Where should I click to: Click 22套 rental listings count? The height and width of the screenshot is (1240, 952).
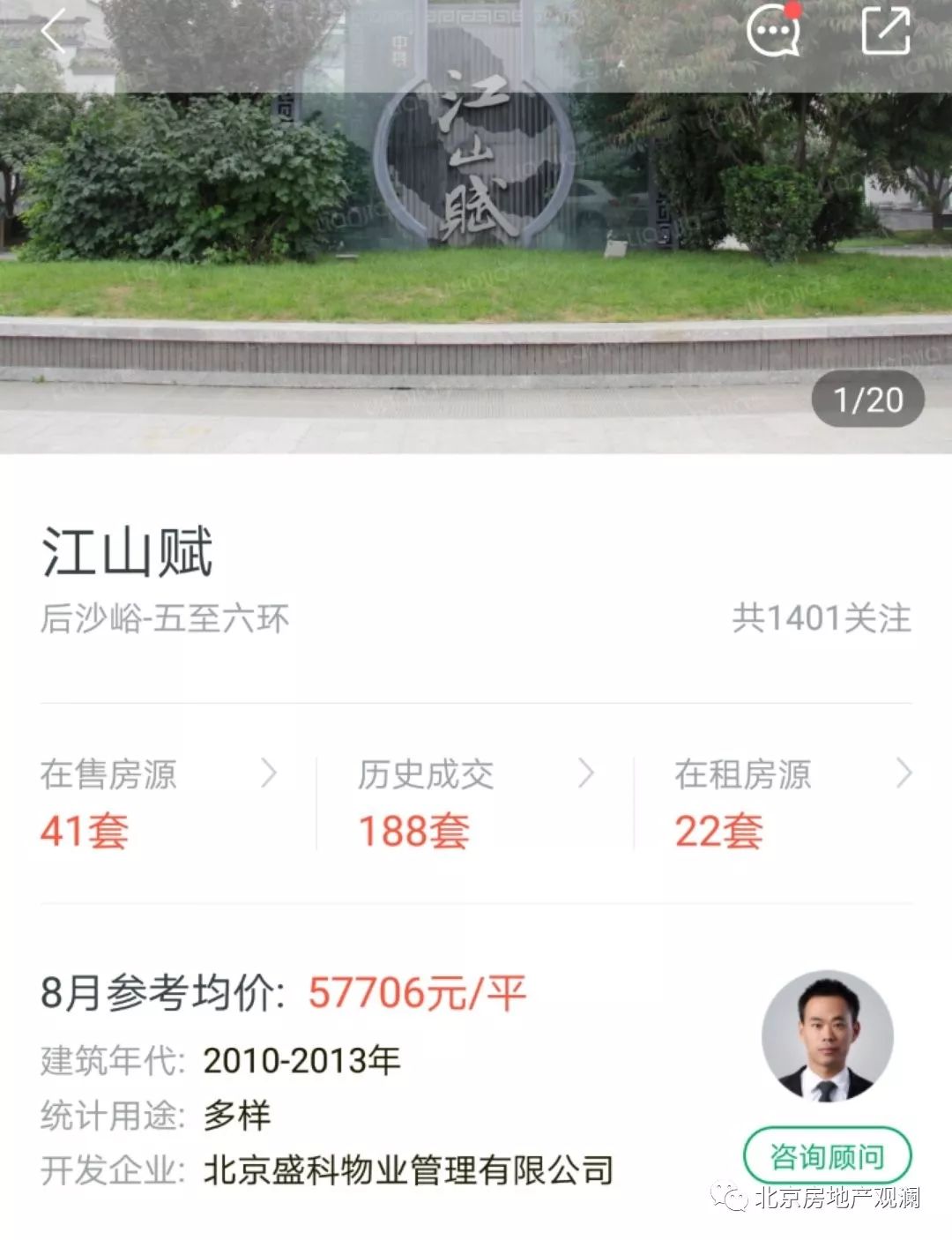[x=718, y=831]
